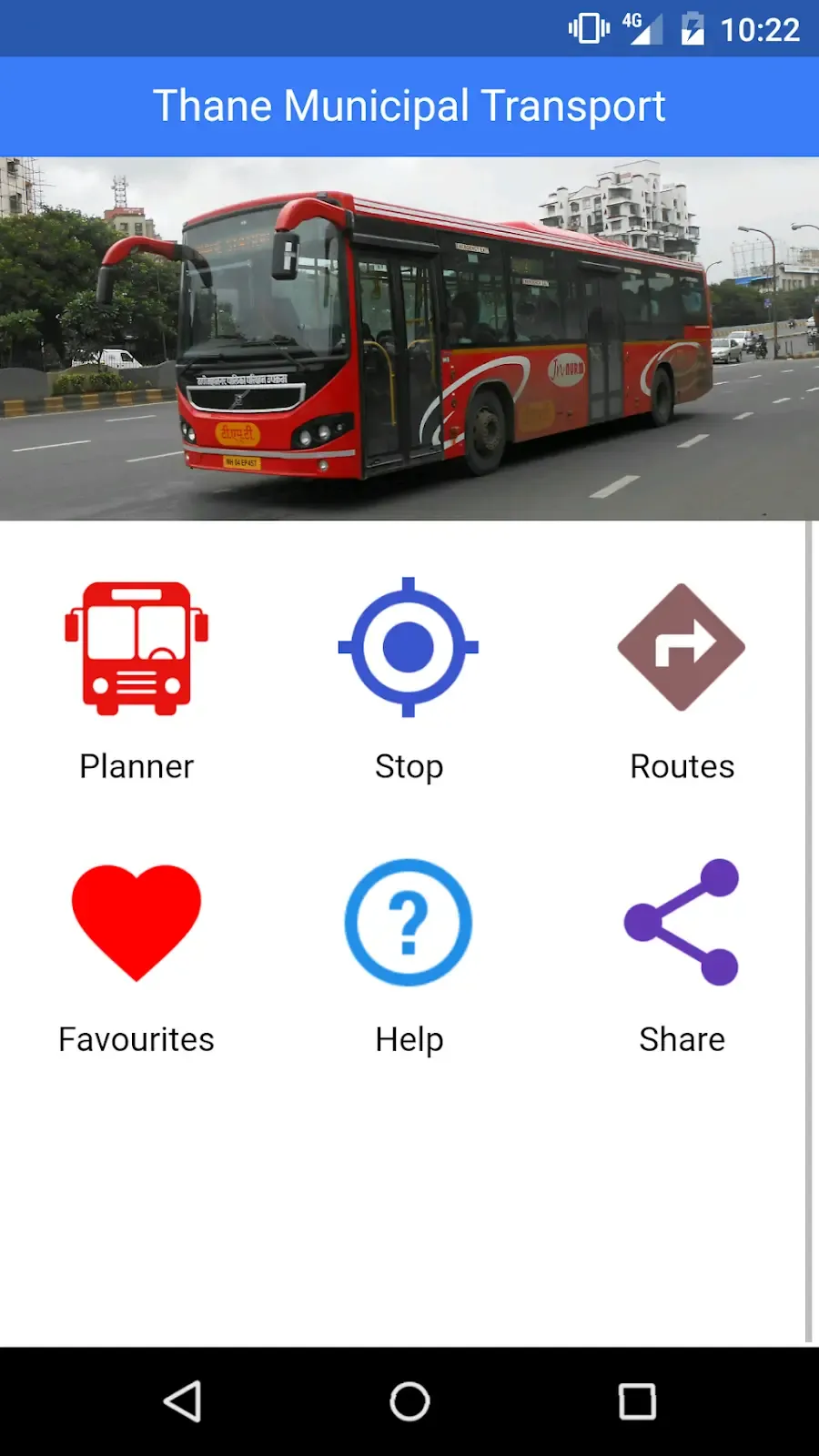This screenshot has width=819, height=1456.
Task: Select the Share icon
Action: pos(682,921)
